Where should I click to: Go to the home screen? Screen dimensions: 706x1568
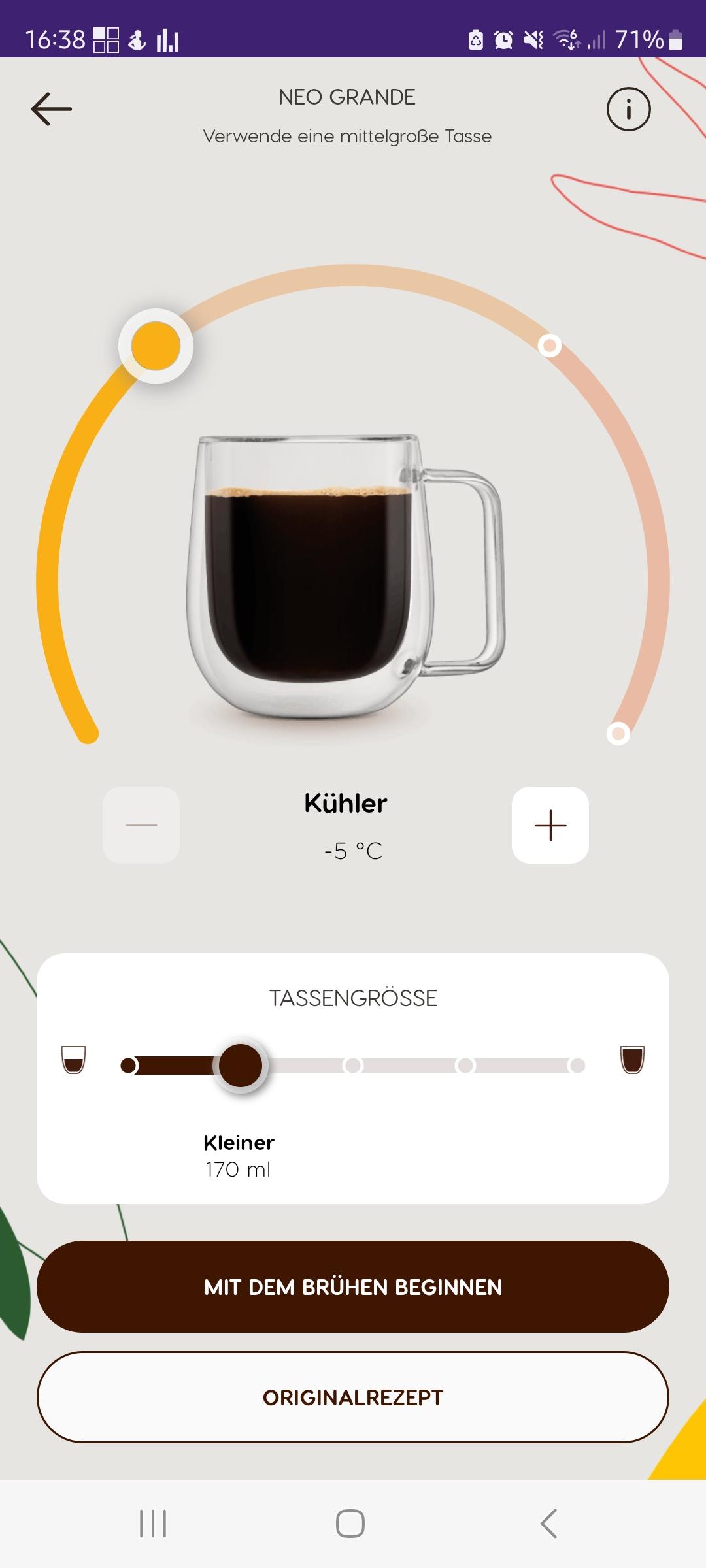(350, 1523)
